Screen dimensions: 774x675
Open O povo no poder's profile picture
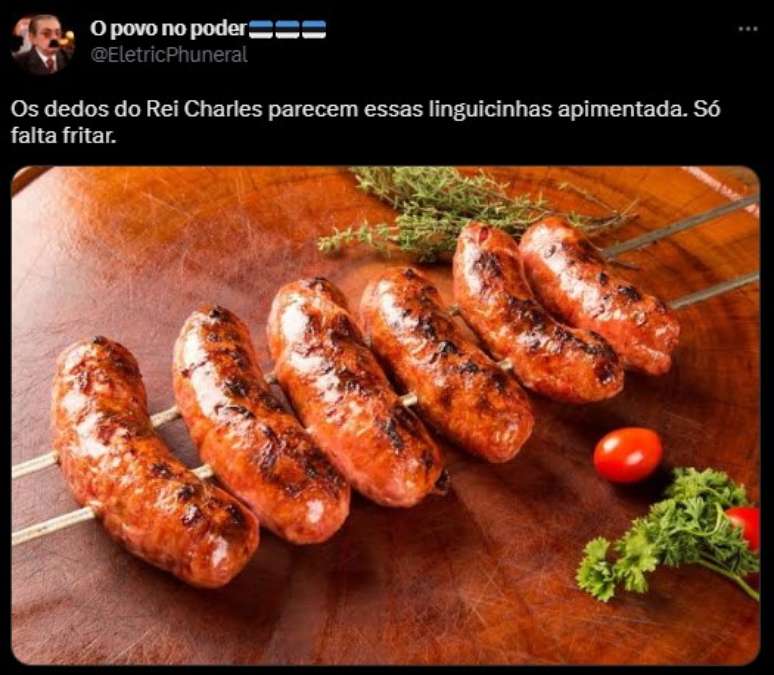42,43
